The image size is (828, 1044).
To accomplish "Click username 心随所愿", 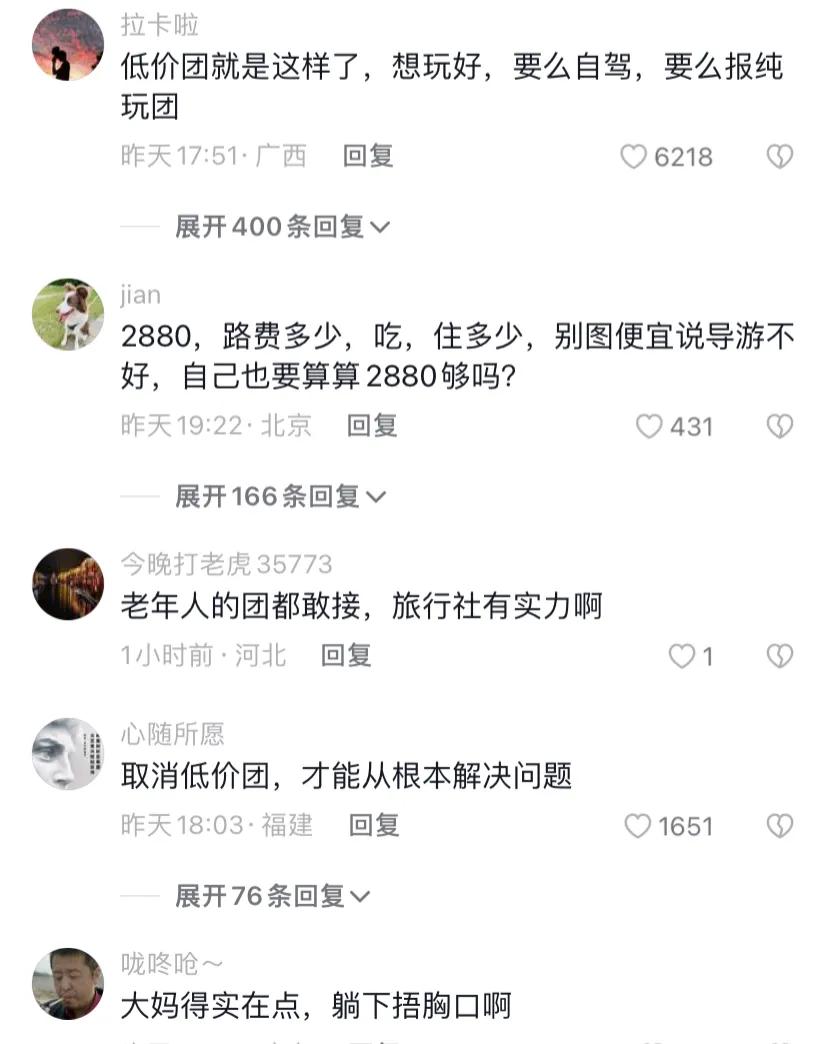I will point(175,733).
